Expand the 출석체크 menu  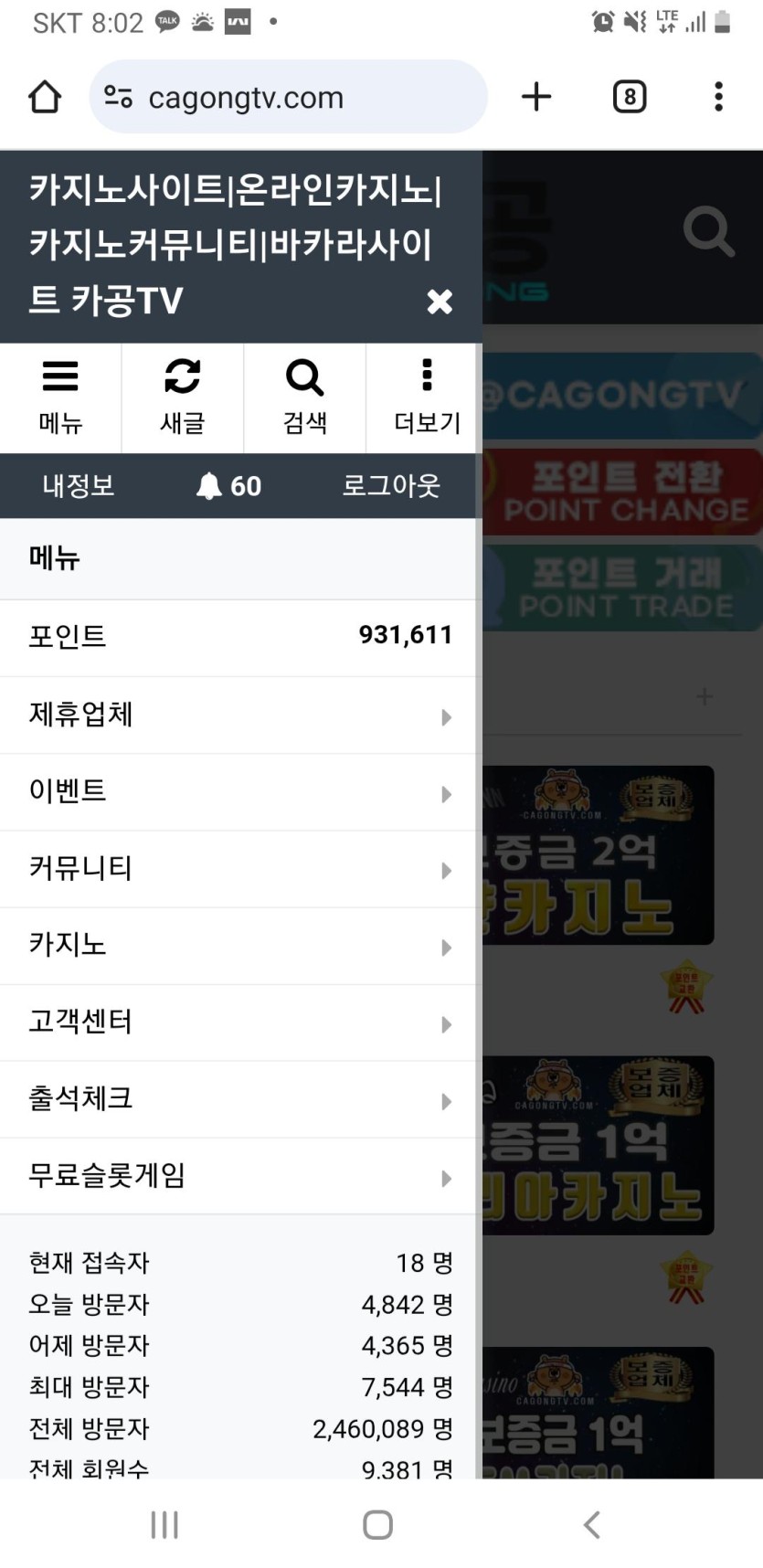tap(239, 1098)
